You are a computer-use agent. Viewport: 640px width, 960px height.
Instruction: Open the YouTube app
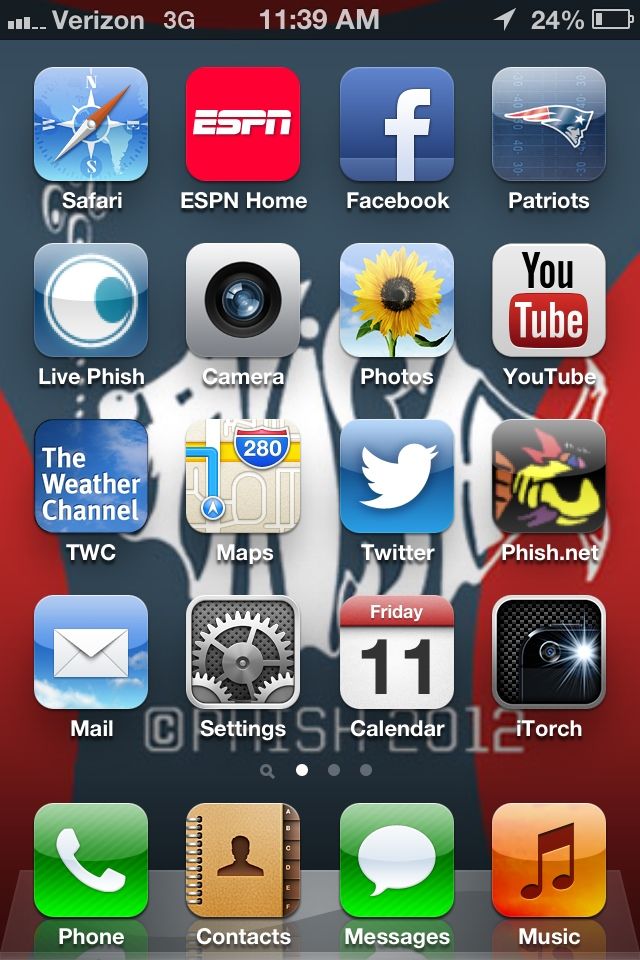click(x=549, y=300)
